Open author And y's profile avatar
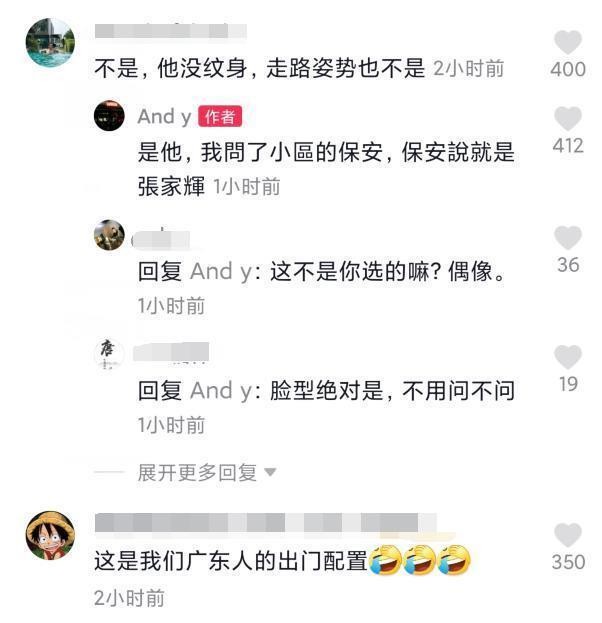 109,116
